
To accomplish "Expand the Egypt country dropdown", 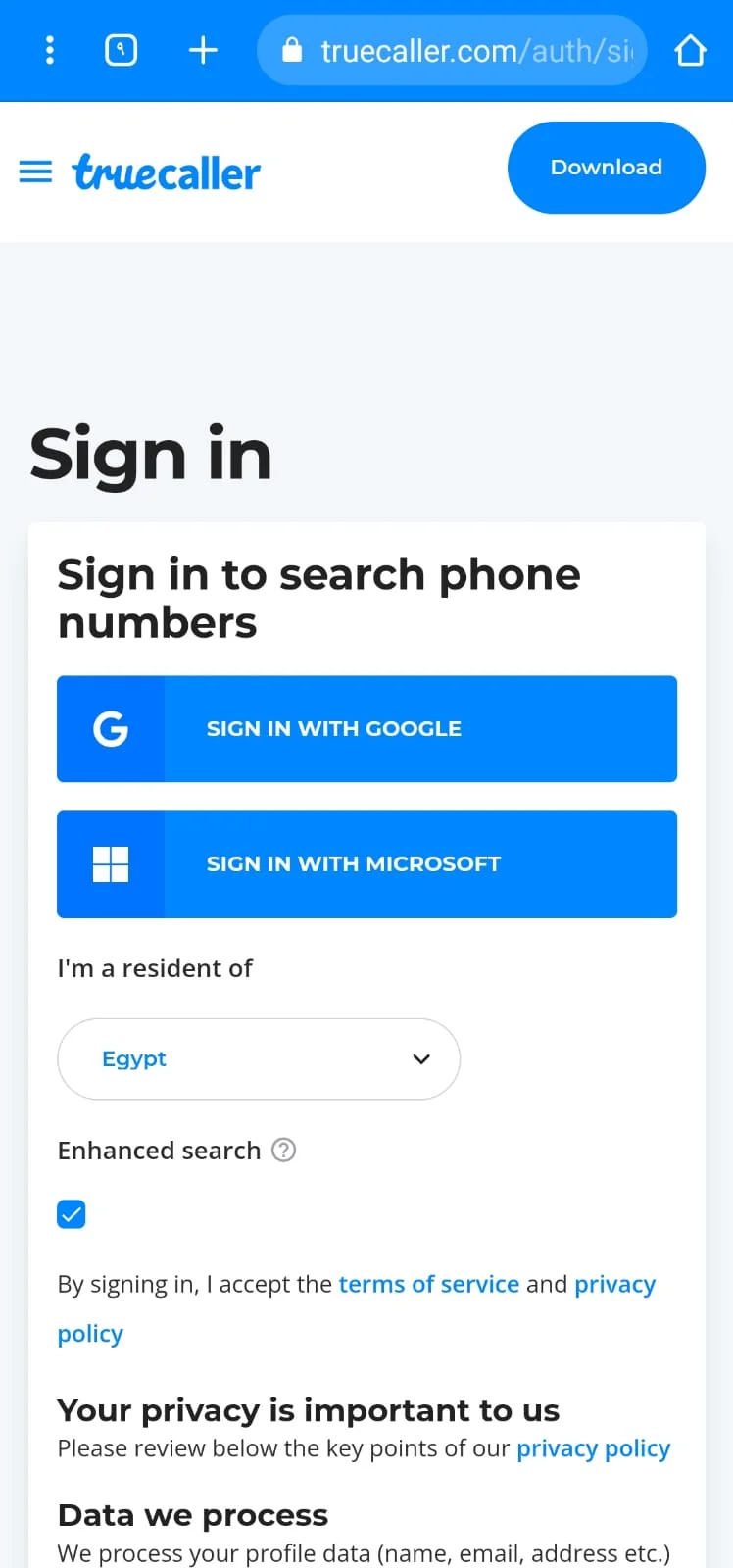I will [259, 1059].
